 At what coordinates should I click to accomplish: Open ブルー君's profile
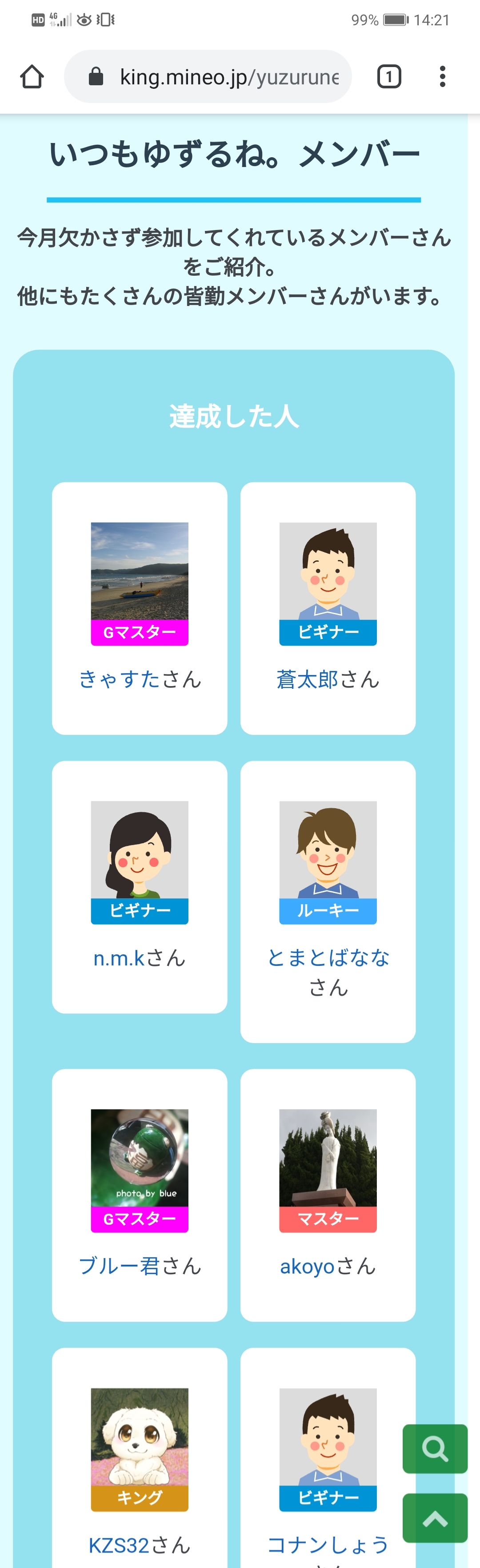click(x=140, y=1194)
